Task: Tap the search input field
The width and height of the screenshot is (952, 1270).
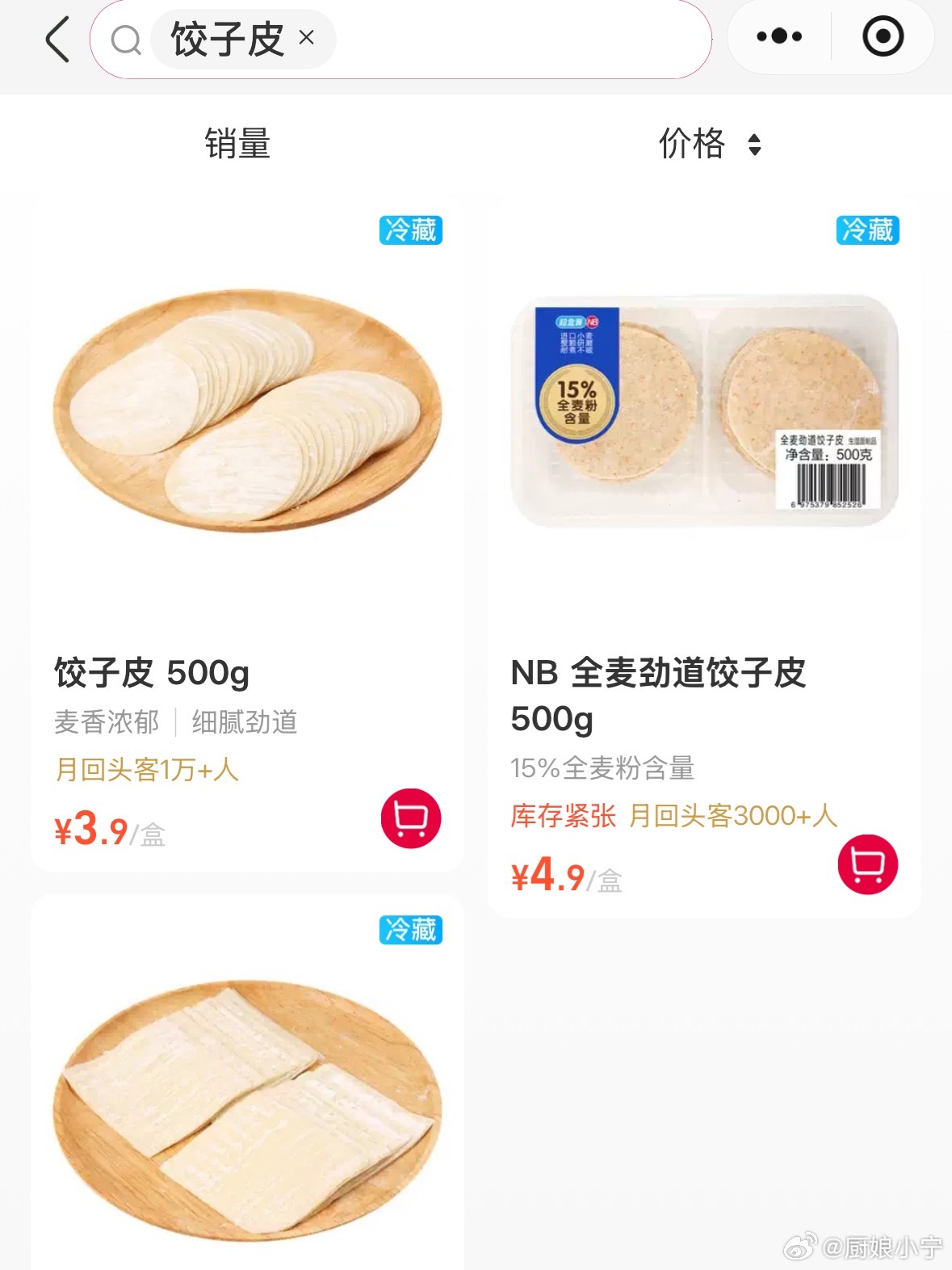Action: point(517,39)
